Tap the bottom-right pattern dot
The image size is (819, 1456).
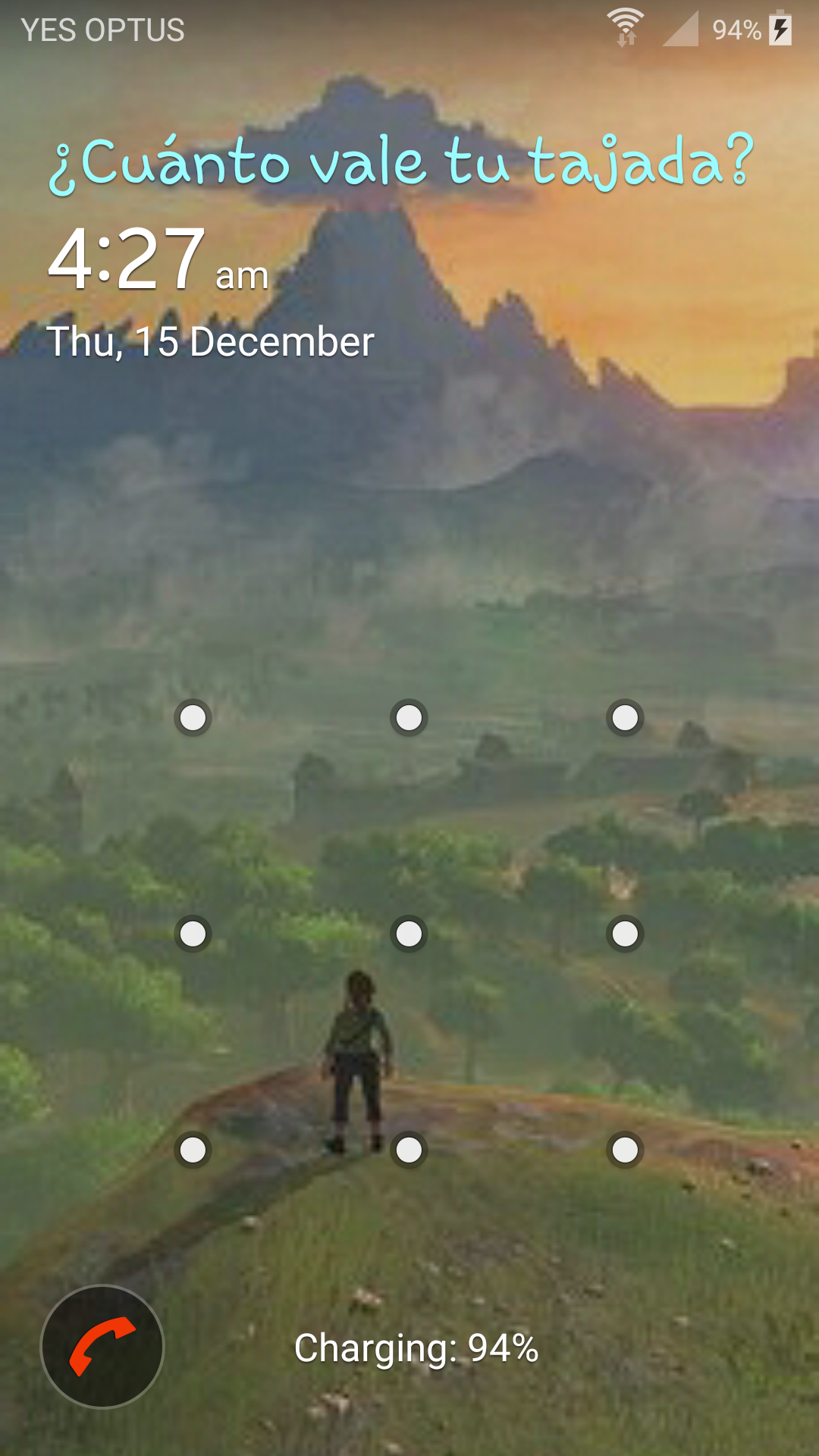(x=625, y=1150)
